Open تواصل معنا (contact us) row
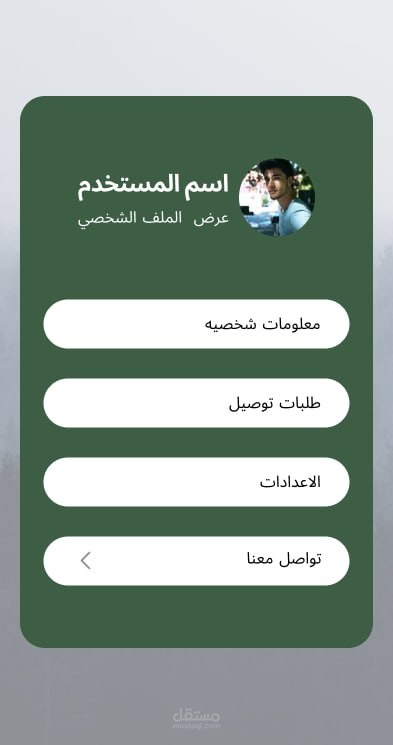 tap(196, 561)
